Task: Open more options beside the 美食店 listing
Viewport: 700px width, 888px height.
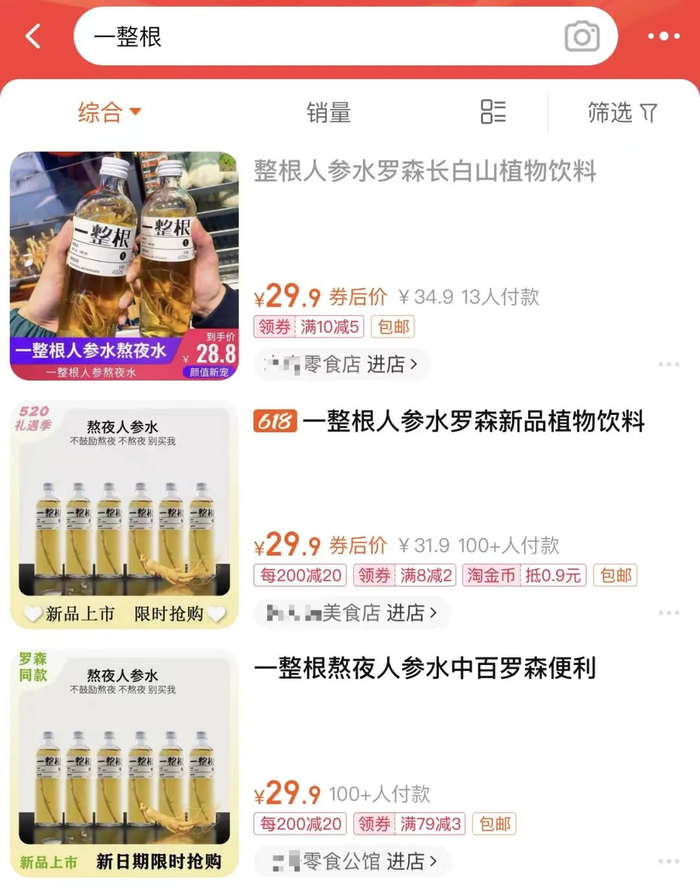Action: pos(668,612)
